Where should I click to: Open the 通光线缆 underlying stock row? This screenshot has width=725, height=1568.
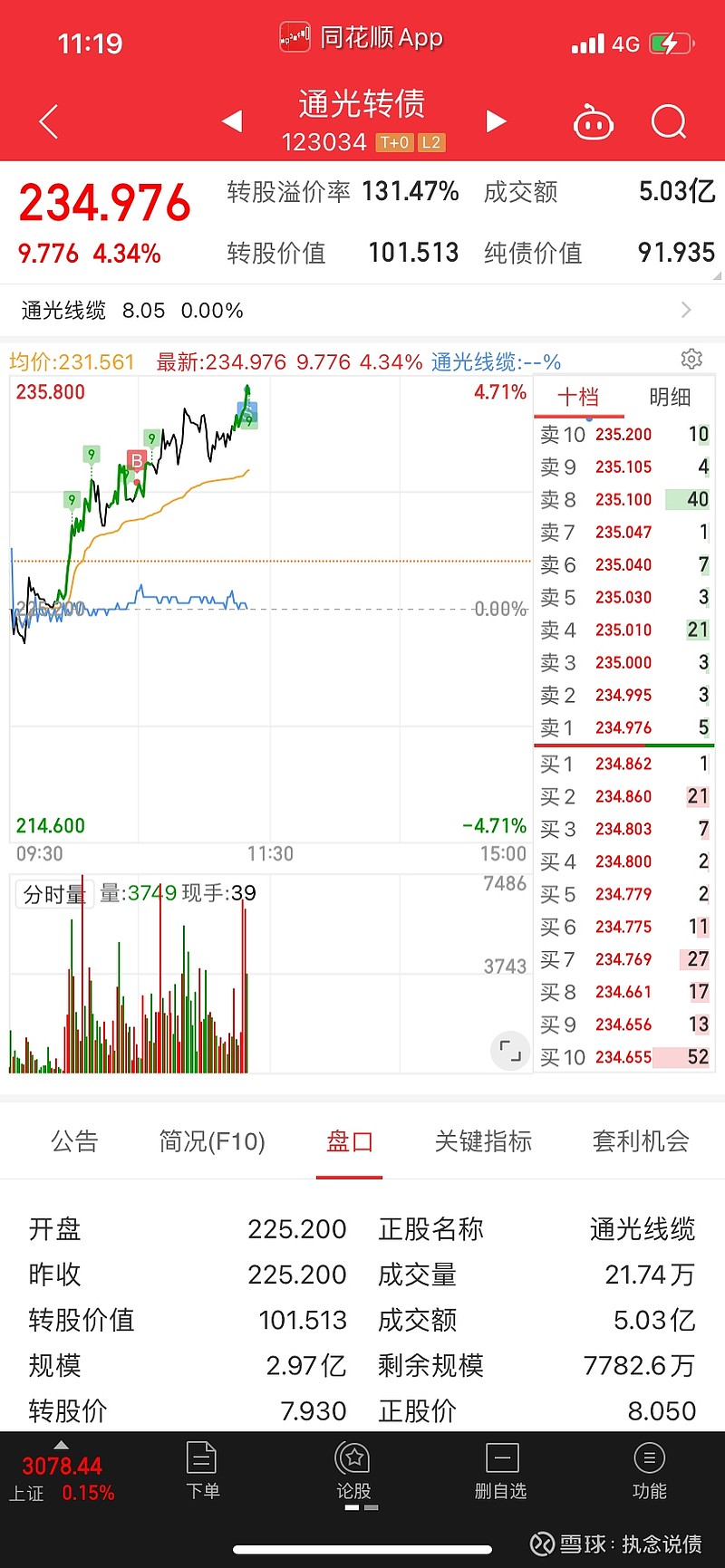[x=362, y=311]
